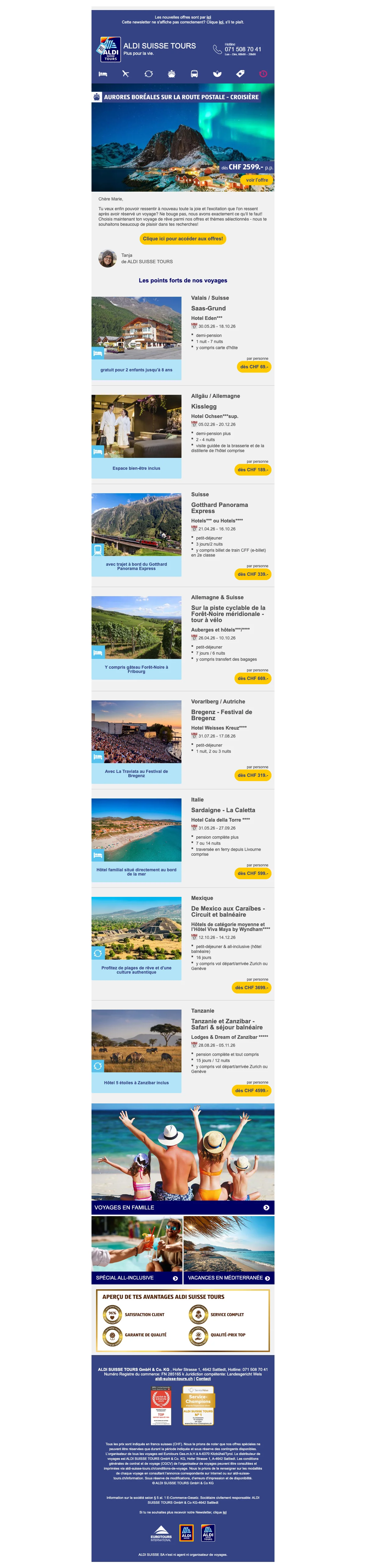This screenshot has height=1568, width=366.
Task: Open the wellness lotus icon
Action: click(217, 74)
